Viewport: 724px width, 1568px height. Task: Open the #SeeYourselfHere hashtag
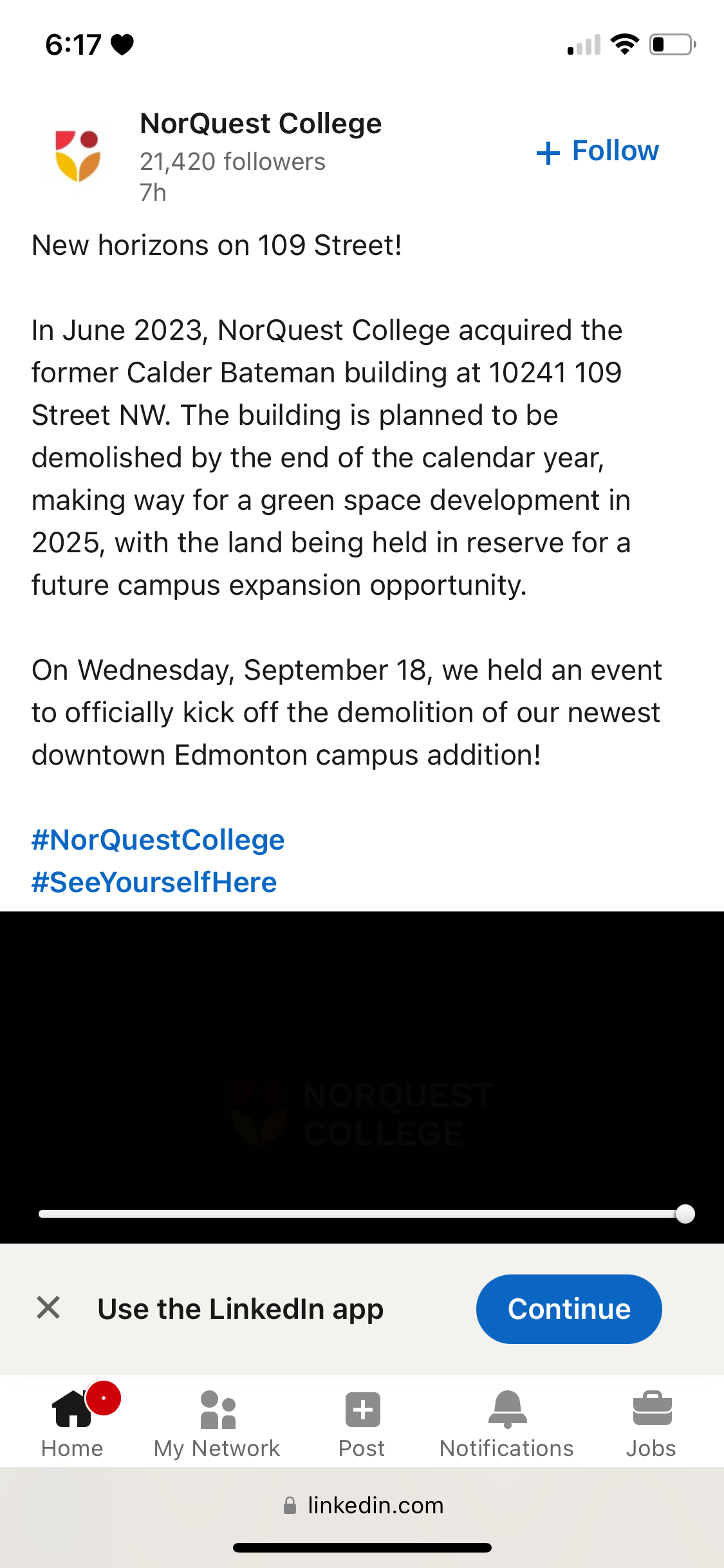(154, 882)
